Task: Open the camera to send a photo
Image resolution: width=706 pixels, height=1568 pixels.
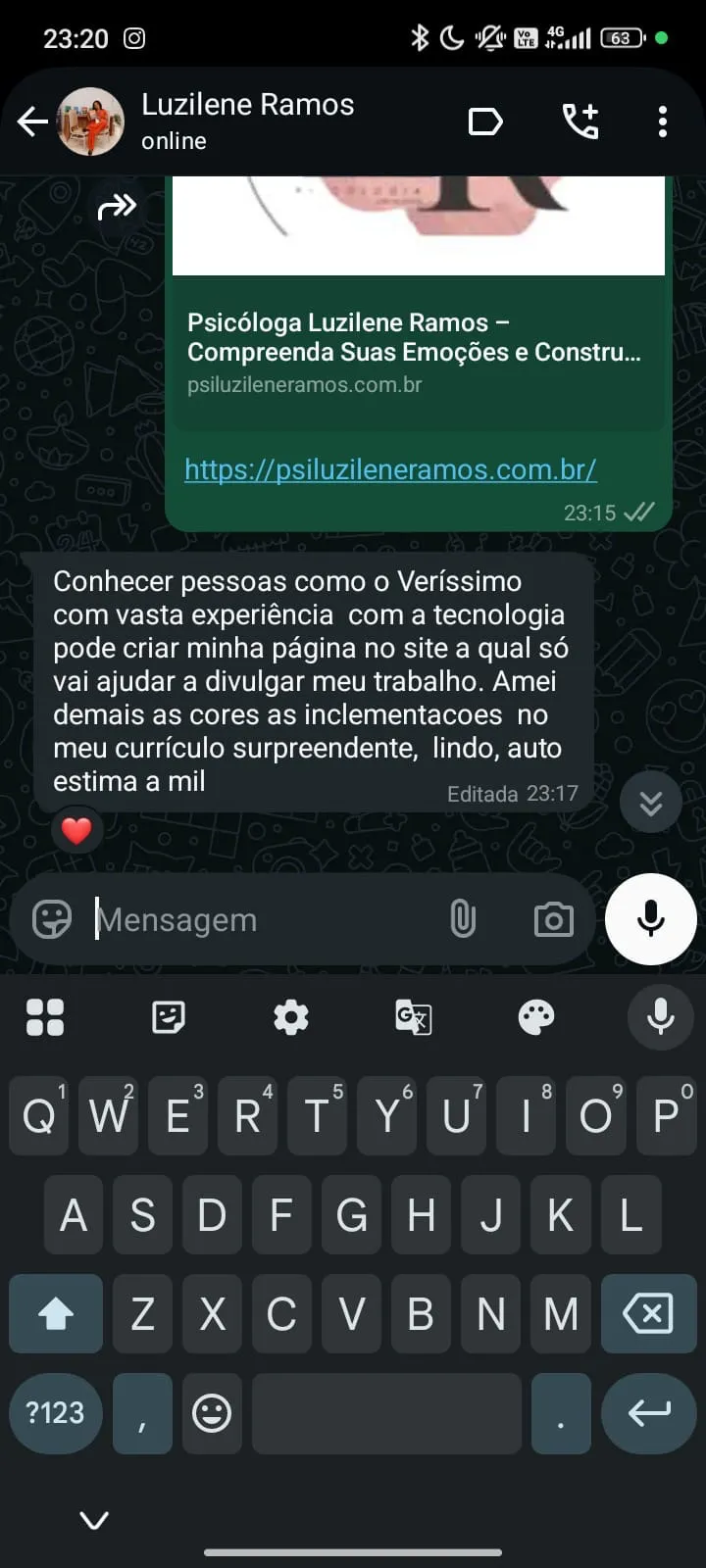Action: [552, 919]
